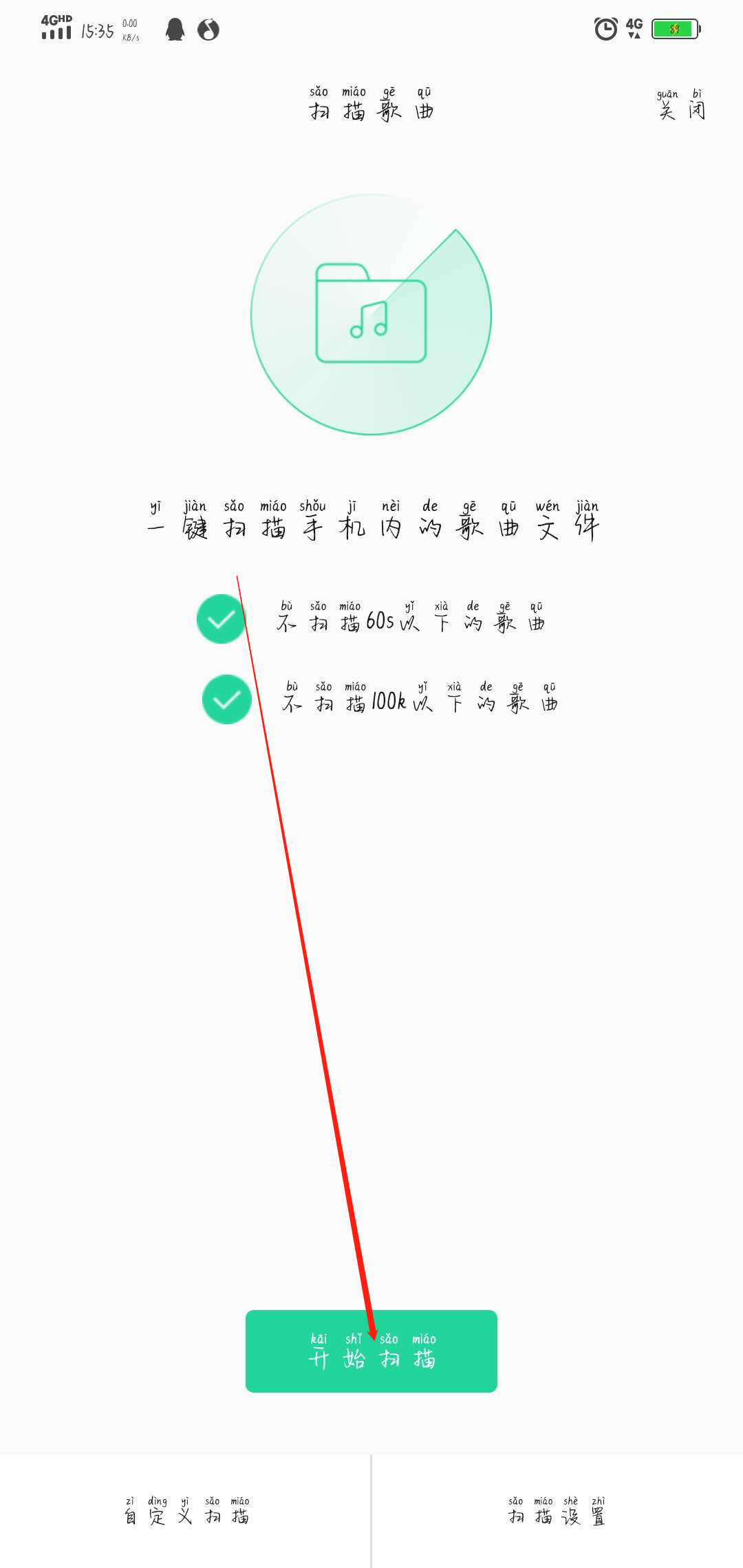Open 扫描设置 scan settings
The image size is (743, 1568).
click(x=557, y=1512)
